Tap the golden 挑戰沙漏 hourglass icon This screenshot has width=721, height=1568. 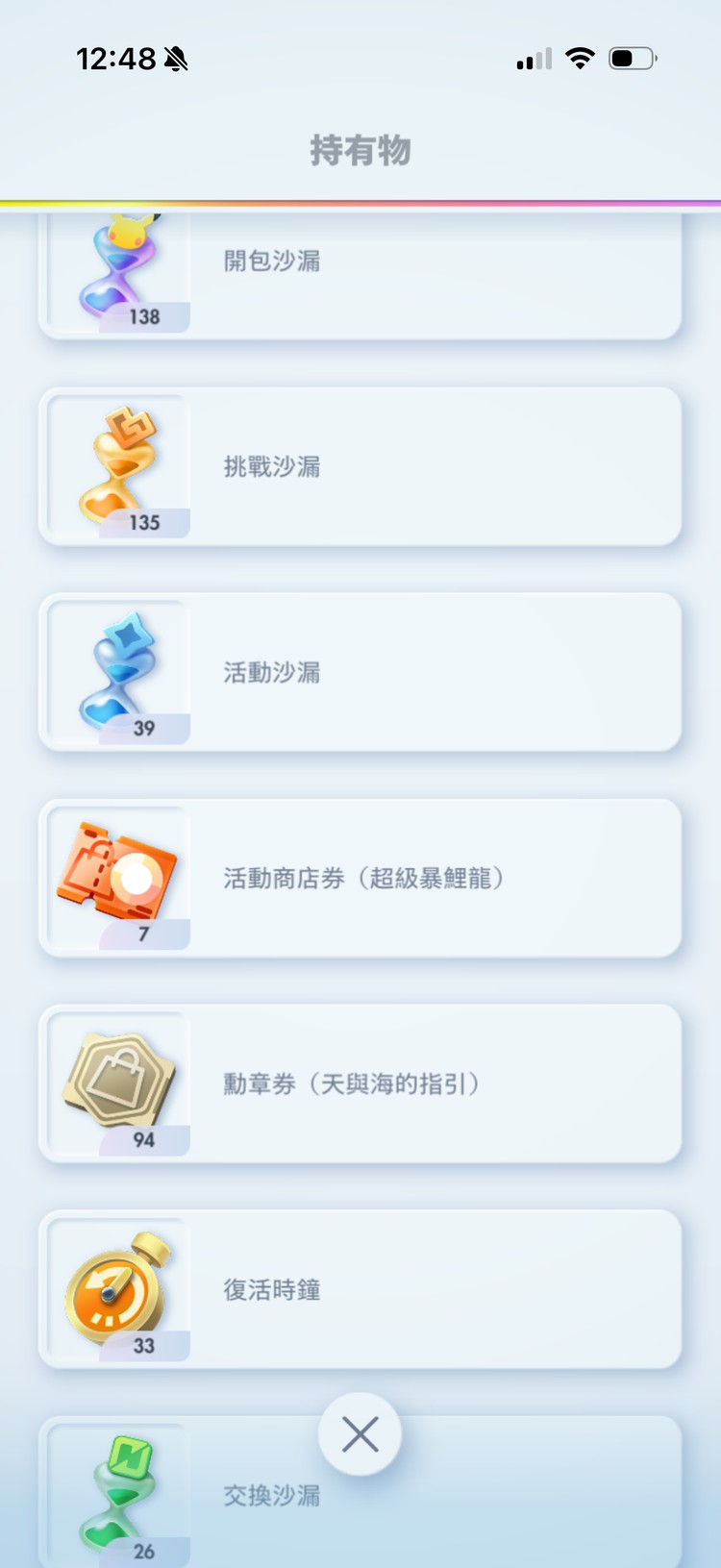coord(117,465)
